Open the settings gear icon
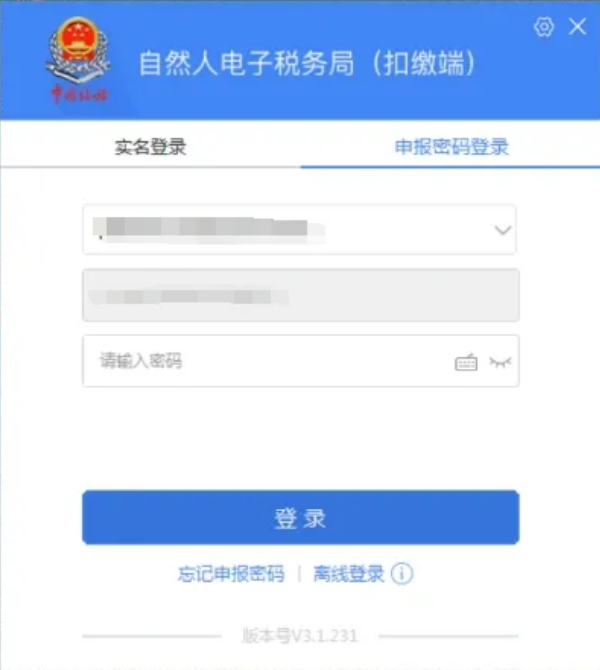Image resolution: width=600 pixels, height=670 pixels. coord(544,27)
